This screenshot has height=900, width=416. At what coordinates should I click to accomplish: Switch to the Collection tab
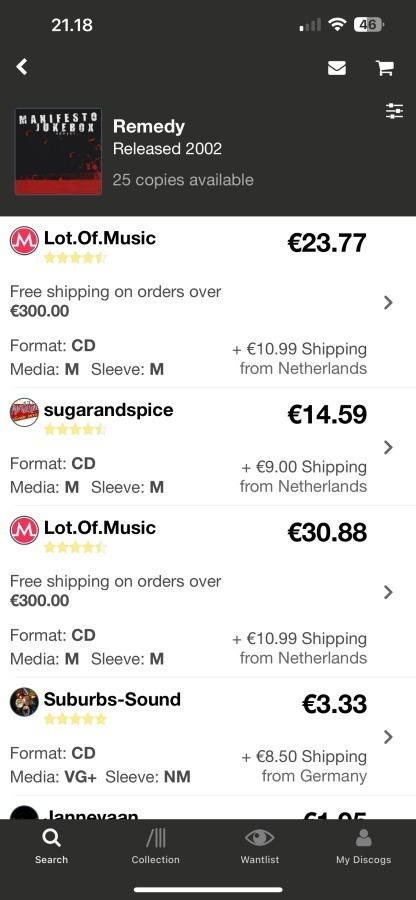(155, 847)
